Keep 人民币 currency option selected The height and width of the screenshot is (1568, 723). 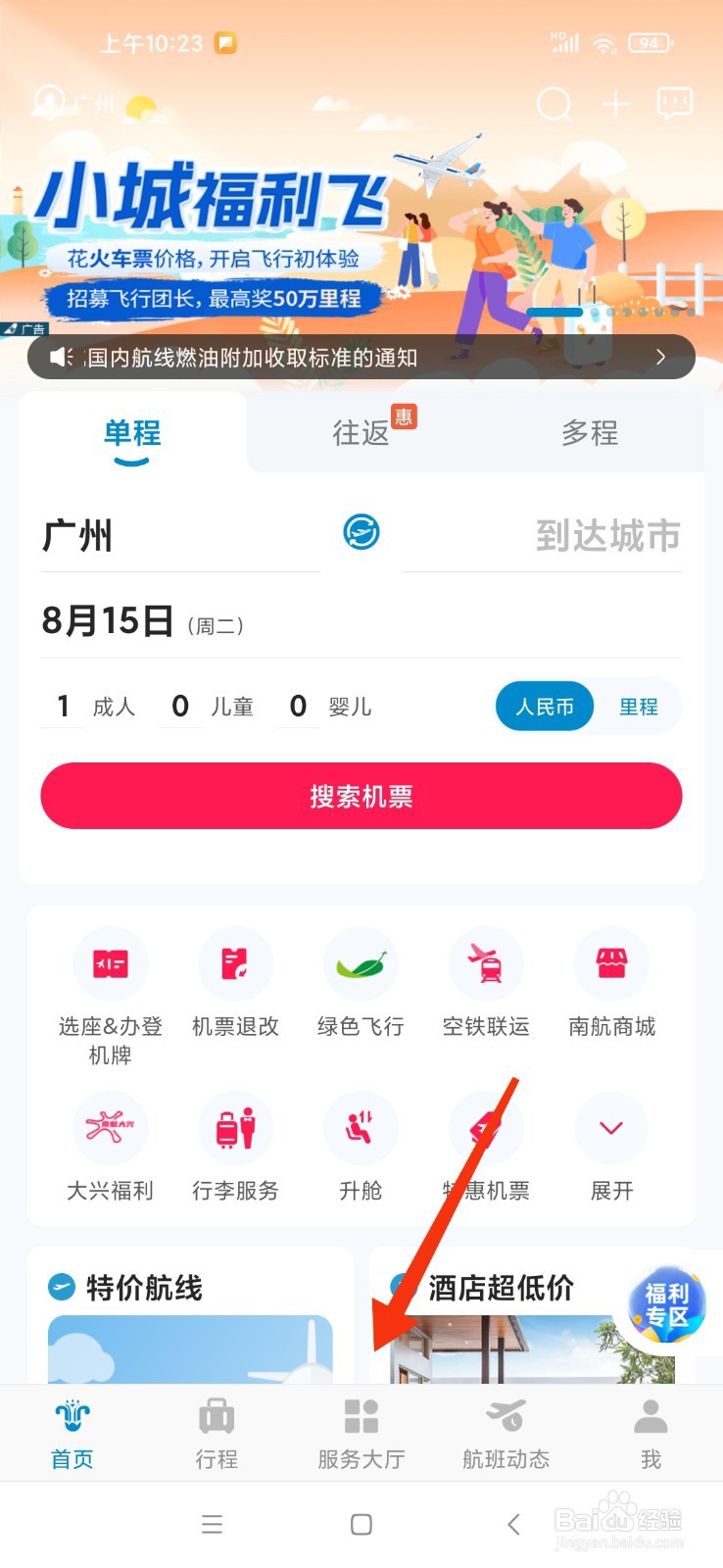click(544, 707)
